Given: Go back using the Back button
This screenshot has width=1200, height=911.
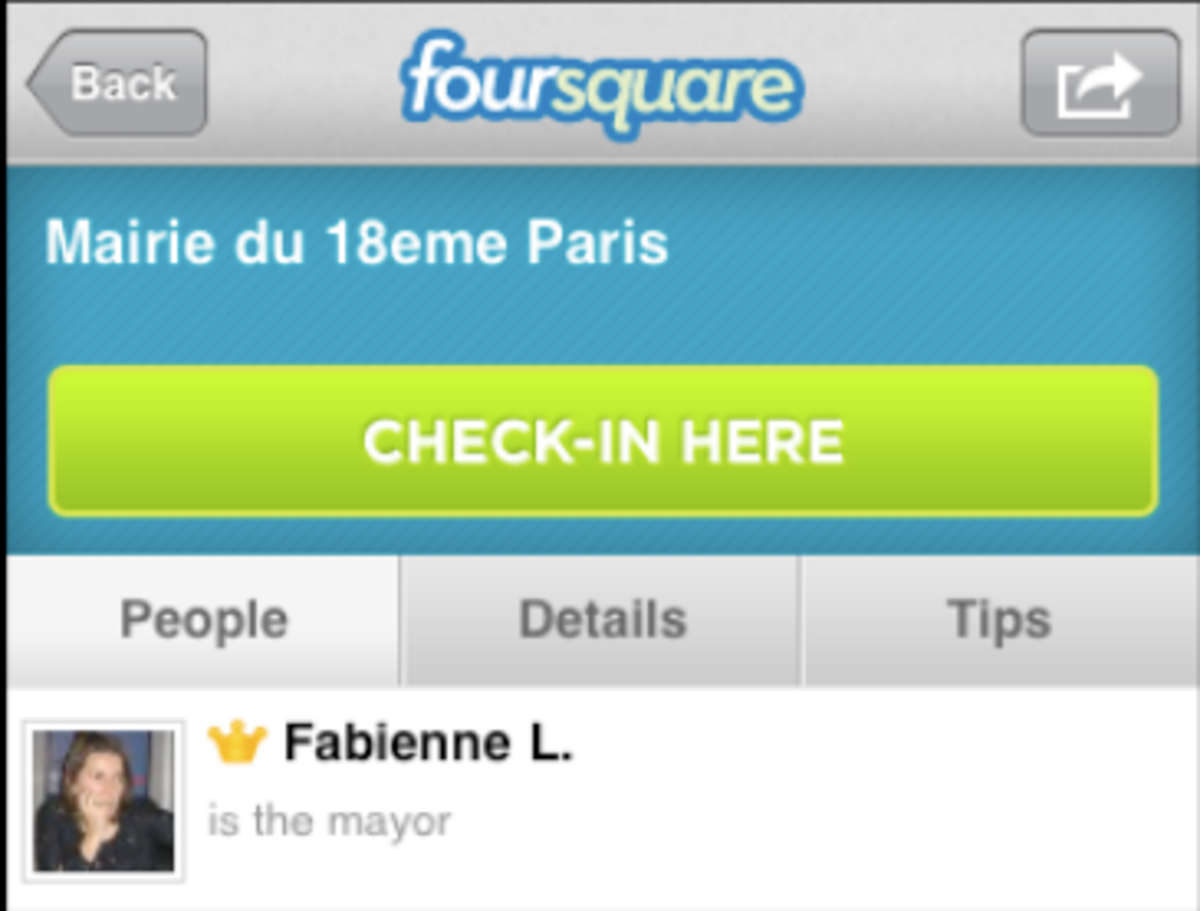Looking at the screenshot, I should point(120,83).
